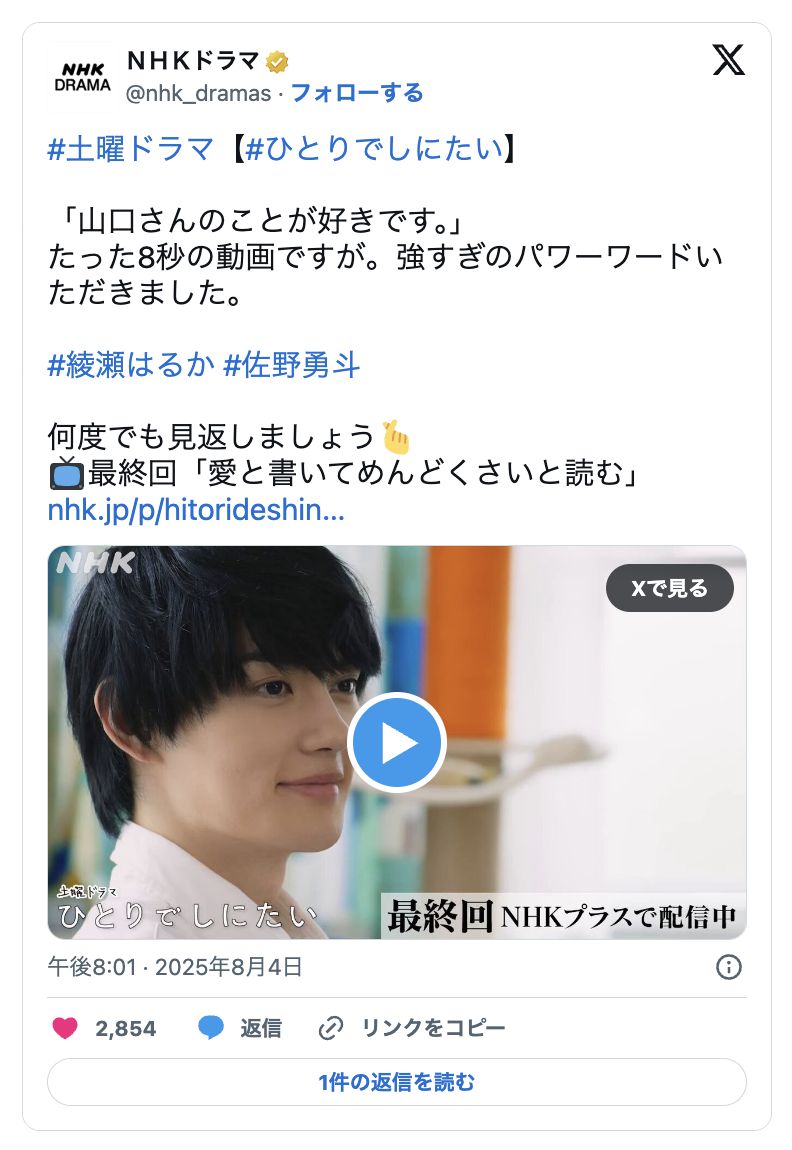The height and width of the screenshot is (1150, 792).
Task: Open the #ひとりでしにたい hashtag
Action: point(373,150)
